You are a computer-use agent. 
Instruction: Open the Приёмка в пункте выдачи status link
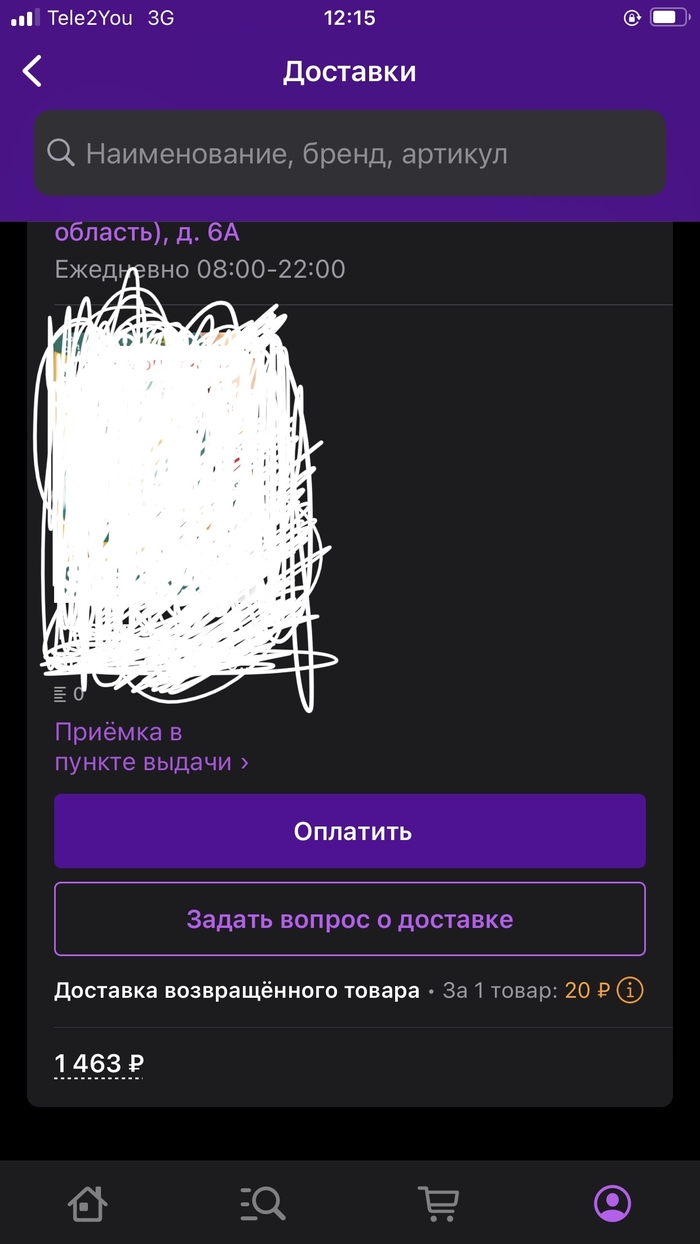click(150, 747)
